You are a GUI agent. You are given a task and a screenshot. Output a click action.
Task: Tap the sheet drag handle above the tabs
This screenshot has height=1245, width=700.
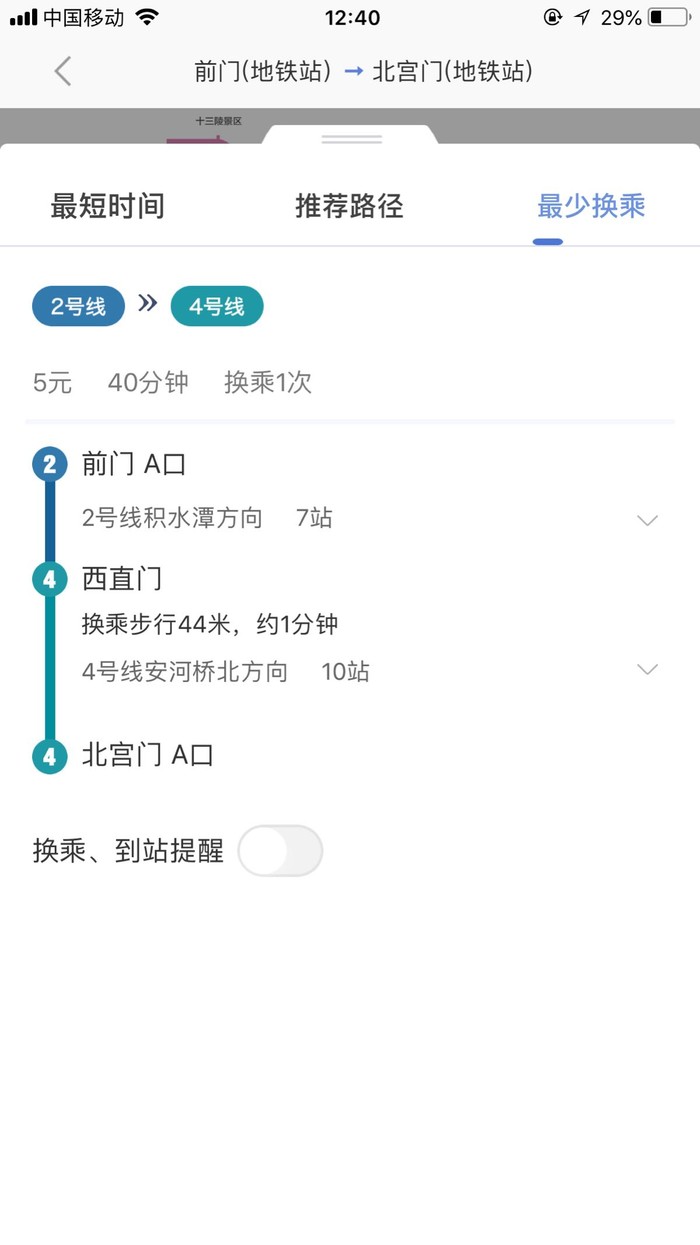351,139
